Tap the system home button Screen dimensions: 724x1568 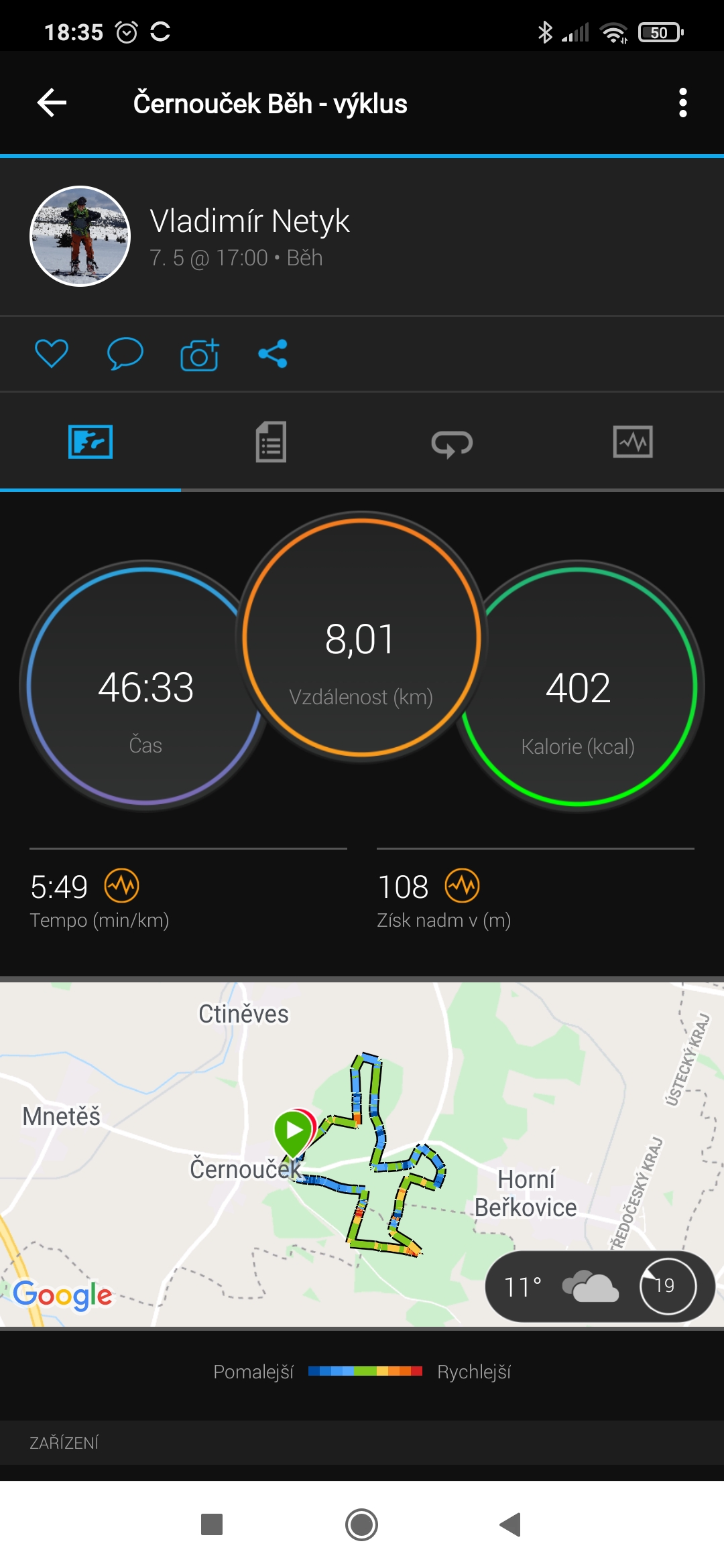click(x=362, y=1524)
